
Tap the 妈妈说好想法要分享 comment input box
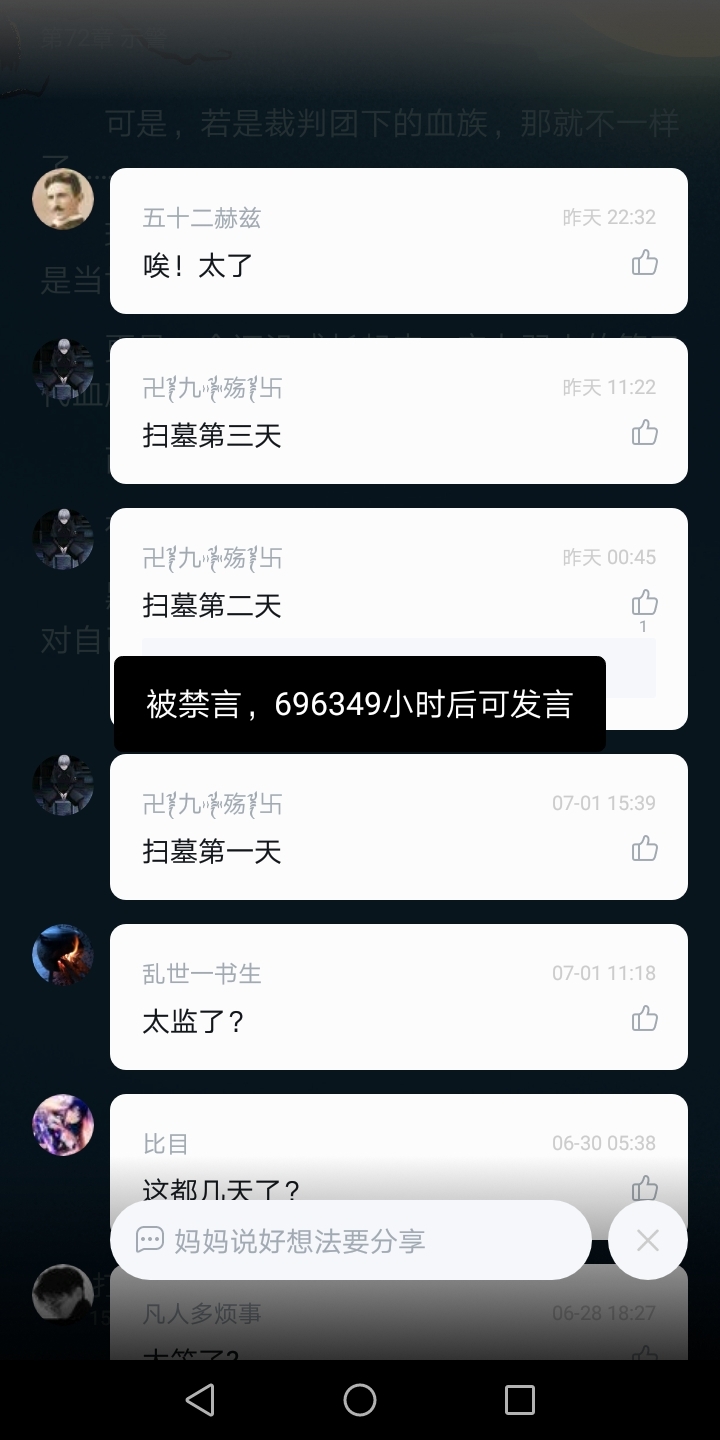(350, 1240)
